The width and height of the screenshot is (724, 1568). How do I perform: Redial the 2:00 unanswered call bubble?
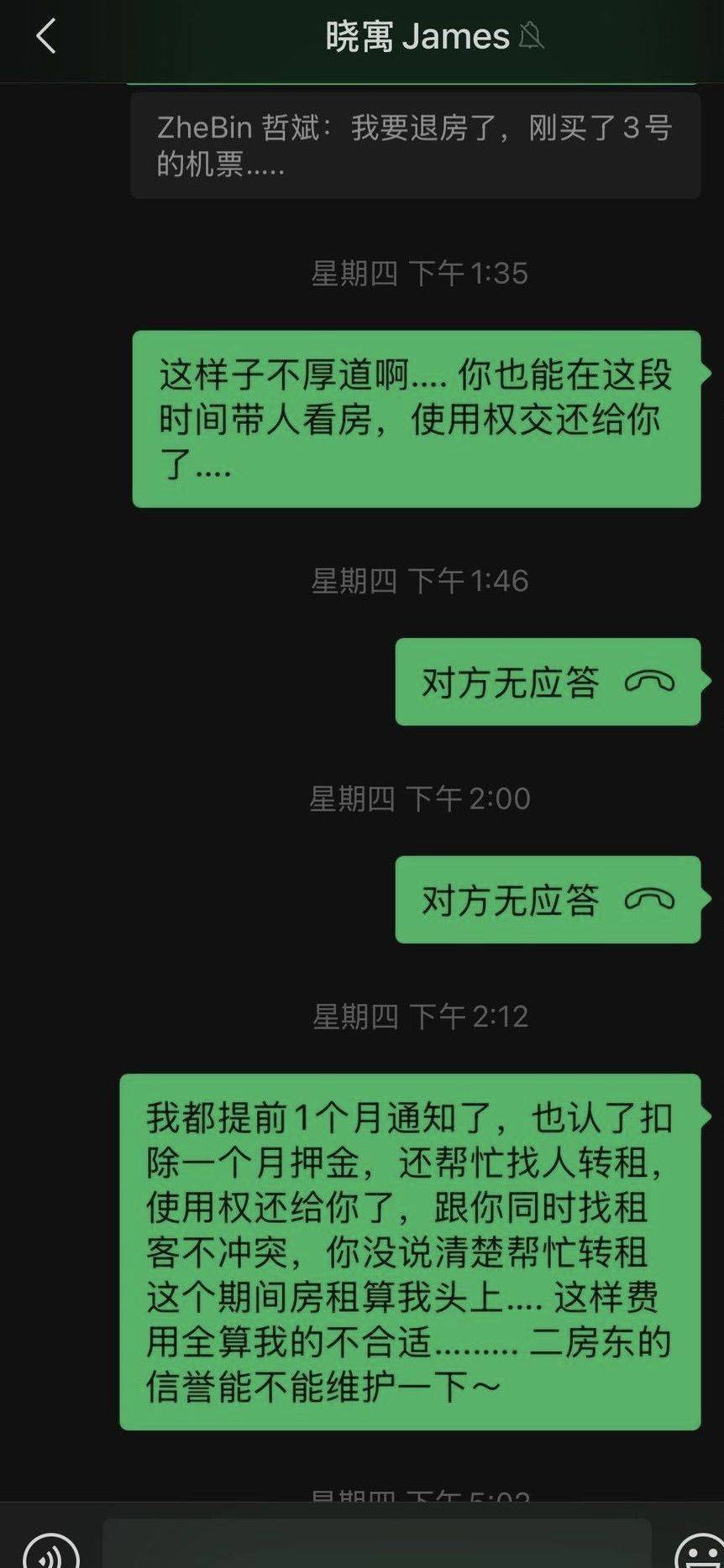pyautogui.click(x=548, y=900)
